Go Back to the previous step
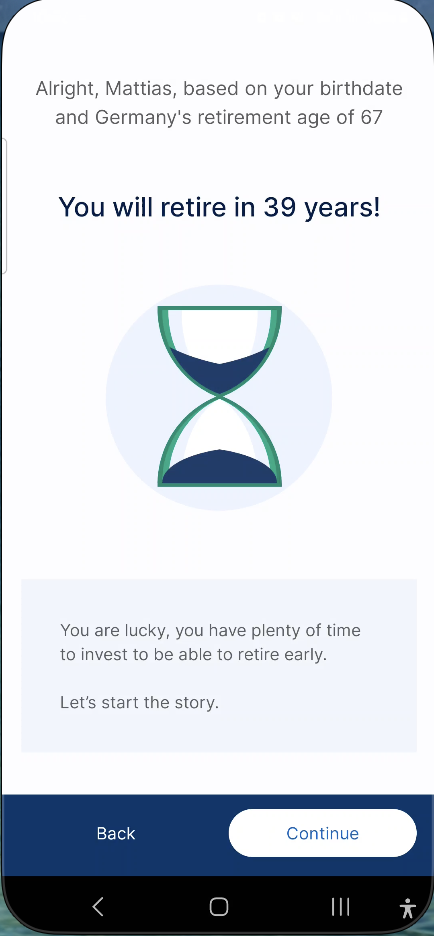The width and height of the screenshot is (434, 936). point(116,833)
